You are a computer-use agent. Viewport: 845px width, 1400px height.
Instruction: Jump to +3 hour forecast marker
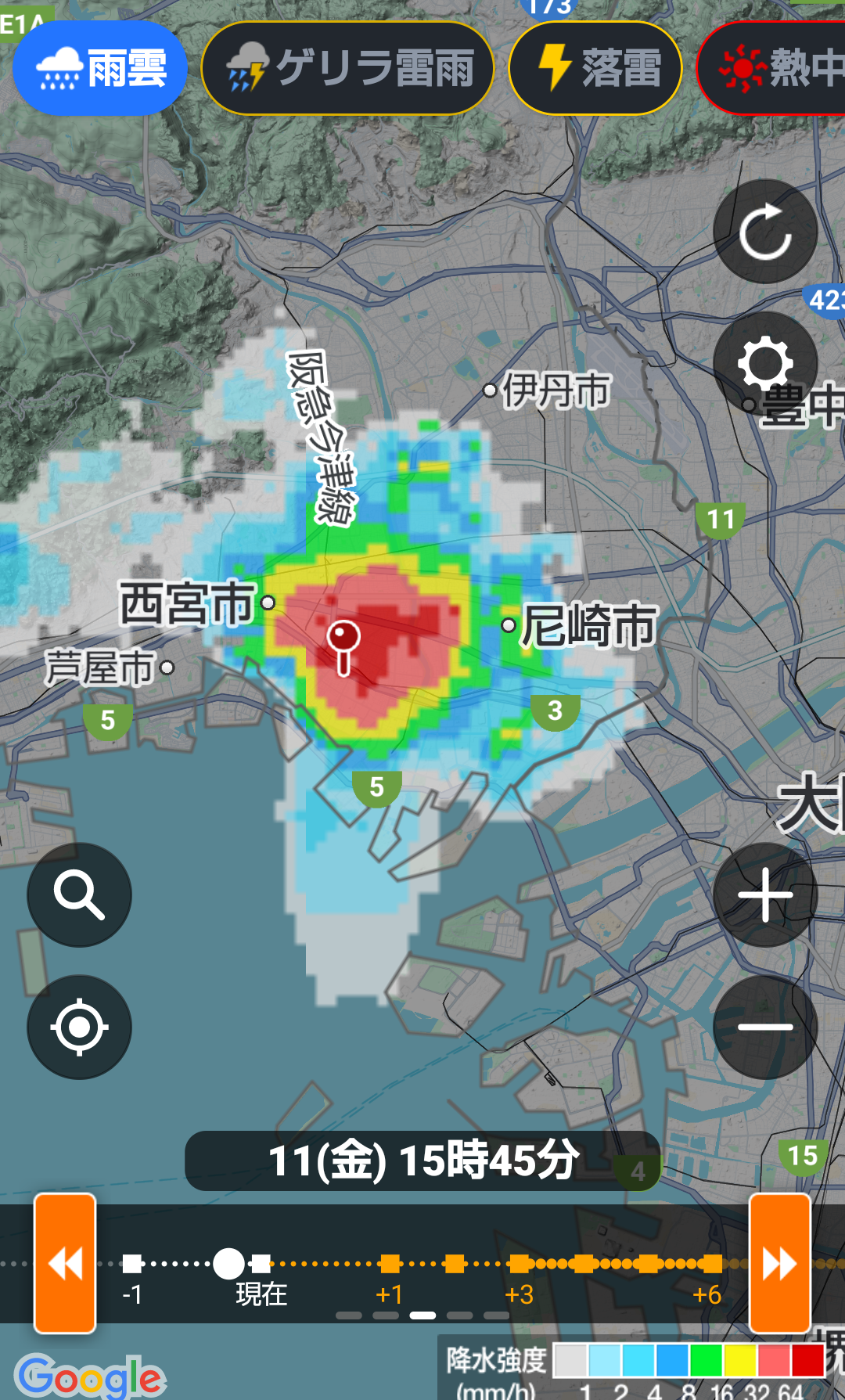click(x=518, y=1263)
